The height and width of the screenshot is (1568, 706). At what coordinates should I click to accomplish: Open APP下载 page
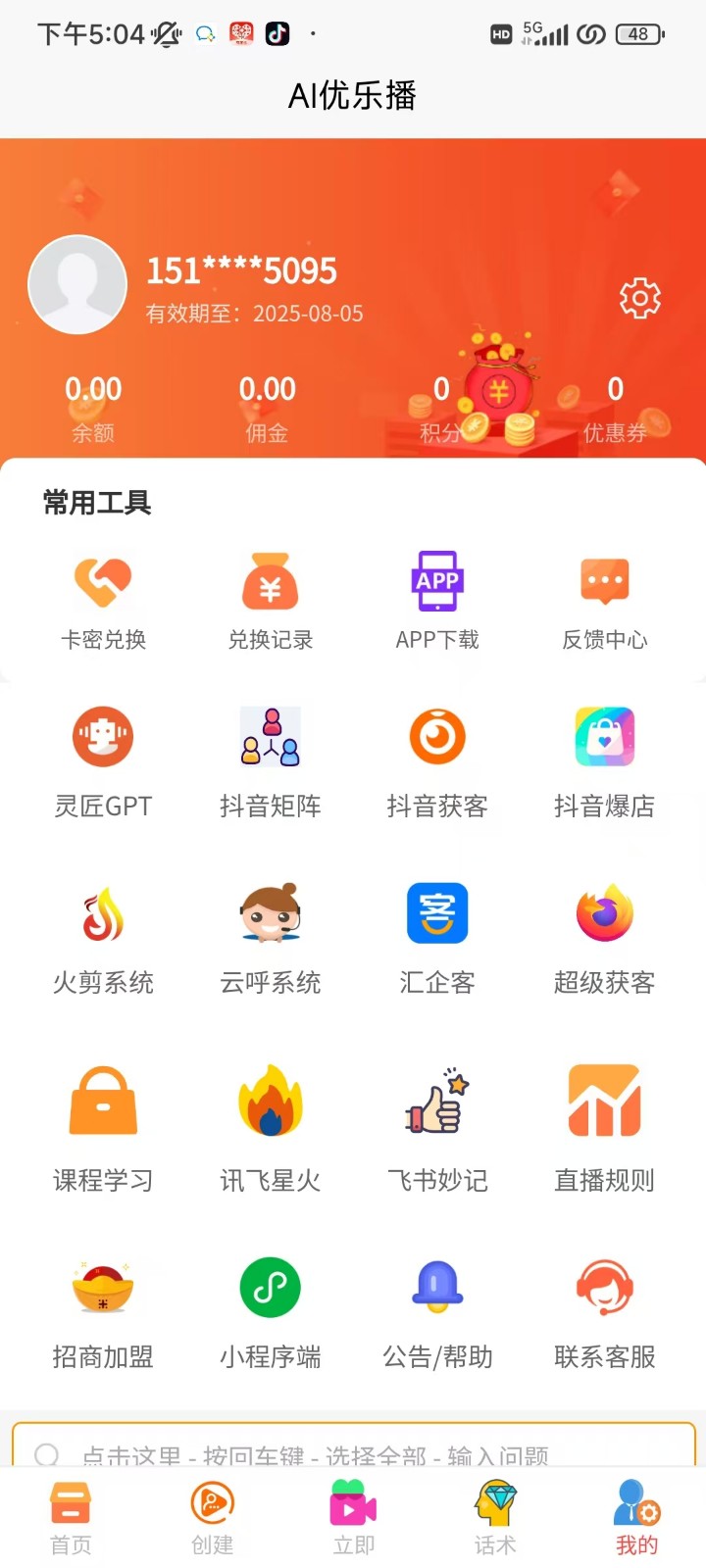click(x=437, y=600)
